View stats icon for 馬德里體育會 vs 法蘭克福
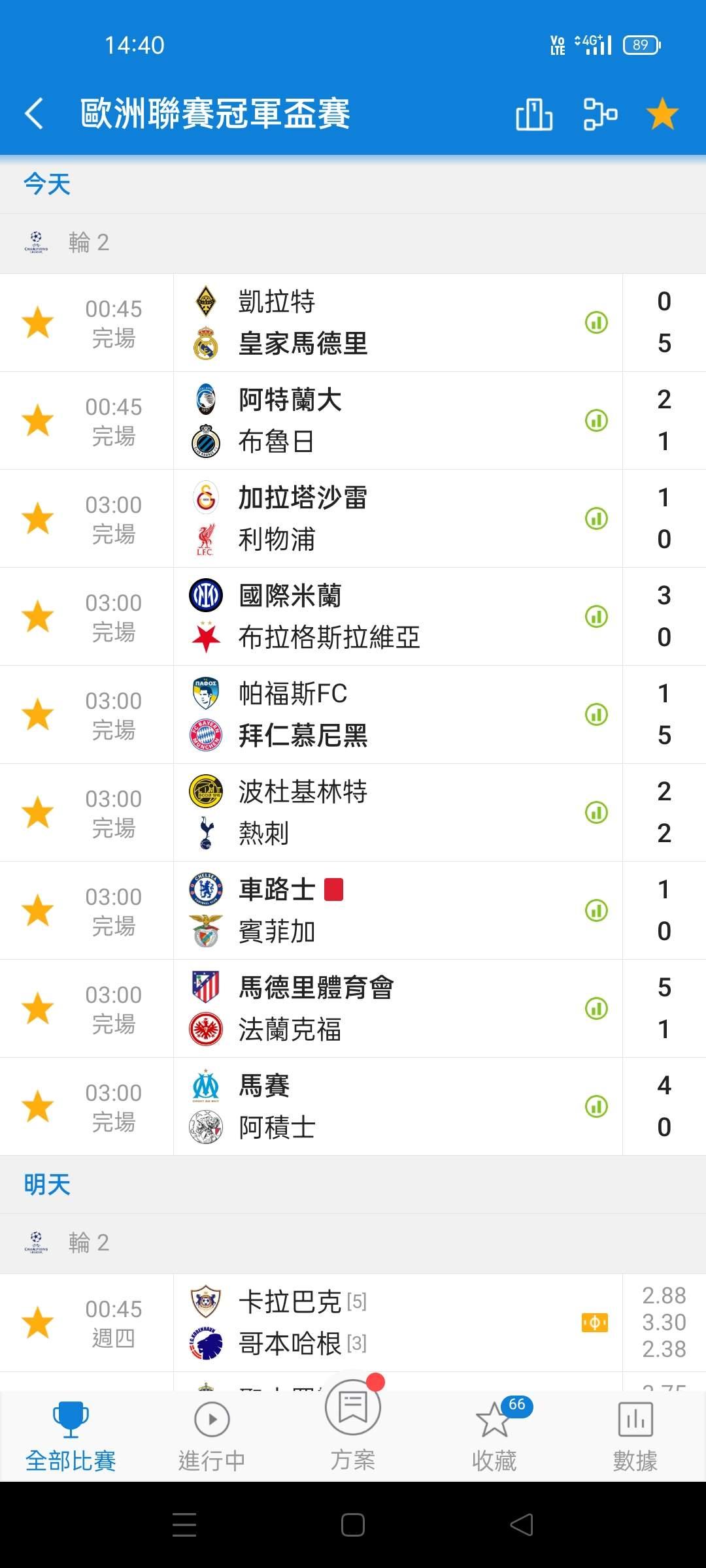 pos(596,1009)
